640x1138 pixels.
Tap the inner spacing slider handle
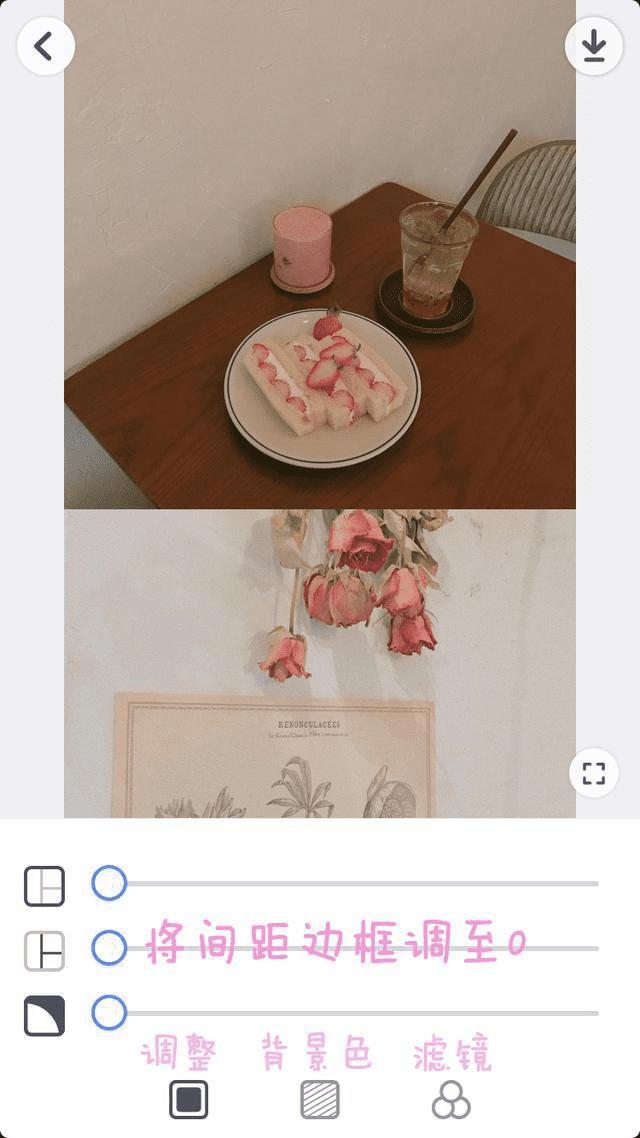tap(109, 948)
